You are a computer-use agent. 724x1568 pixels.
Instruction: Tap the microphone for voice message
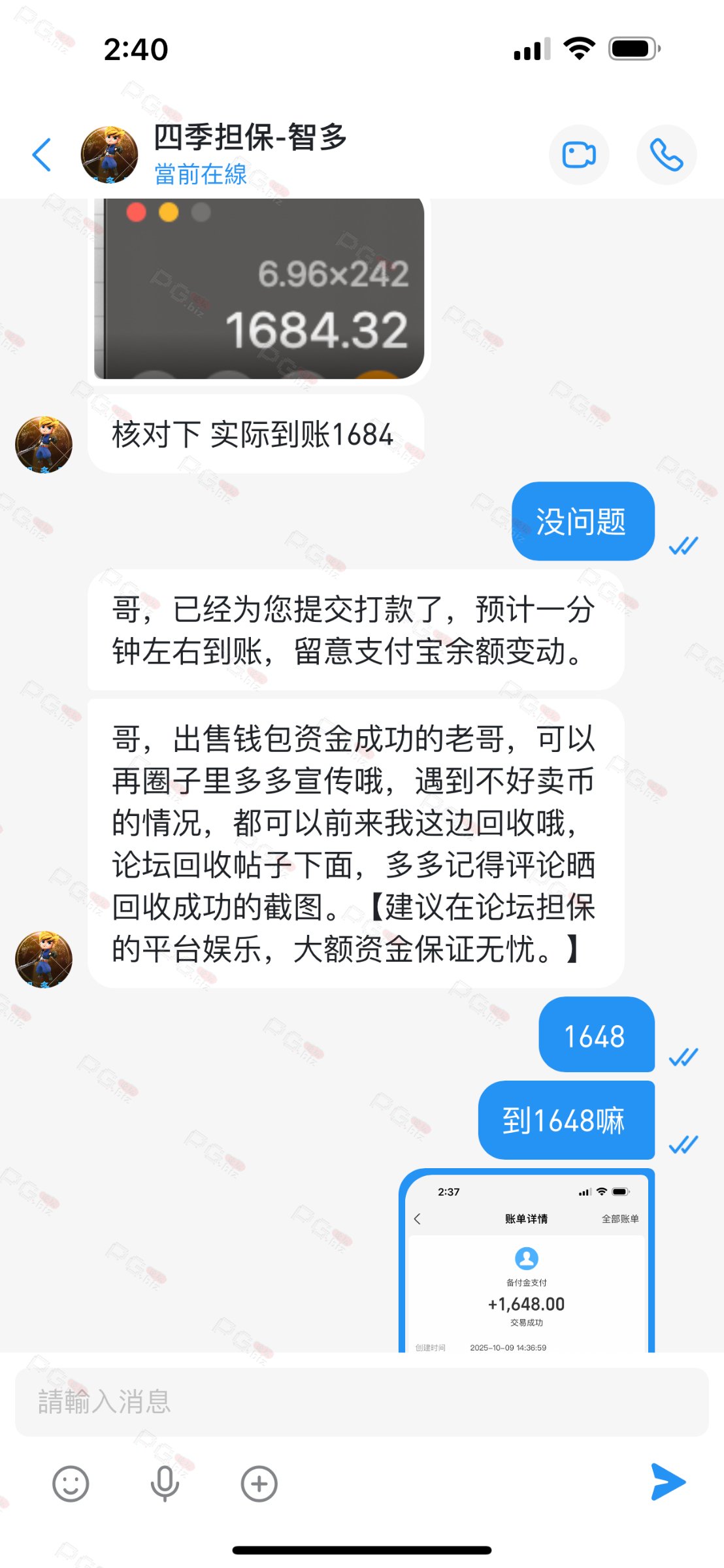pos(165,1483)
